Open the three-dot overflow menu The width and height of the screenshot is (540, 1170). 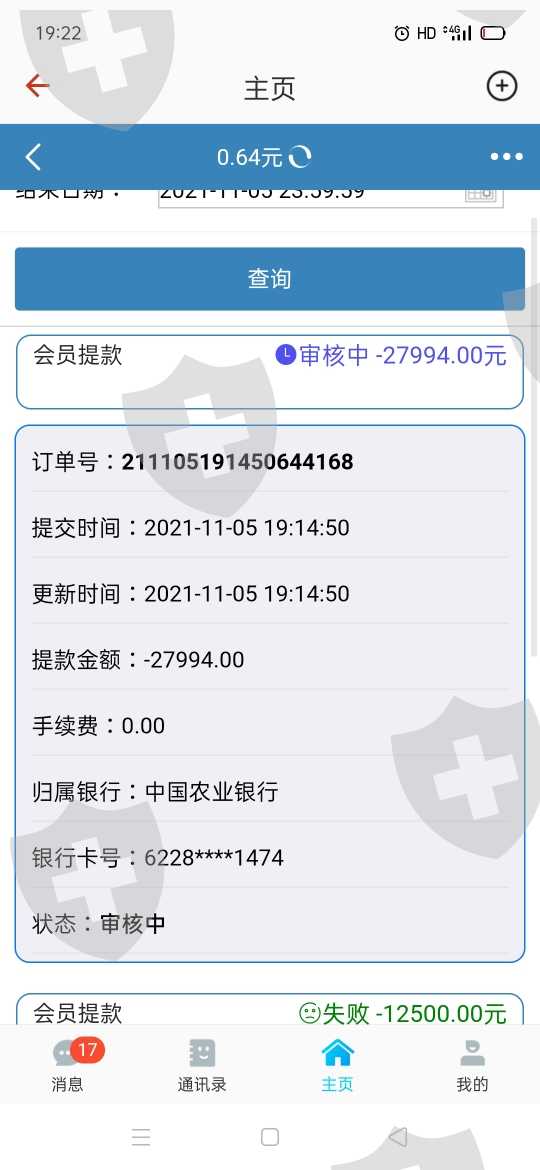(506, 157)
